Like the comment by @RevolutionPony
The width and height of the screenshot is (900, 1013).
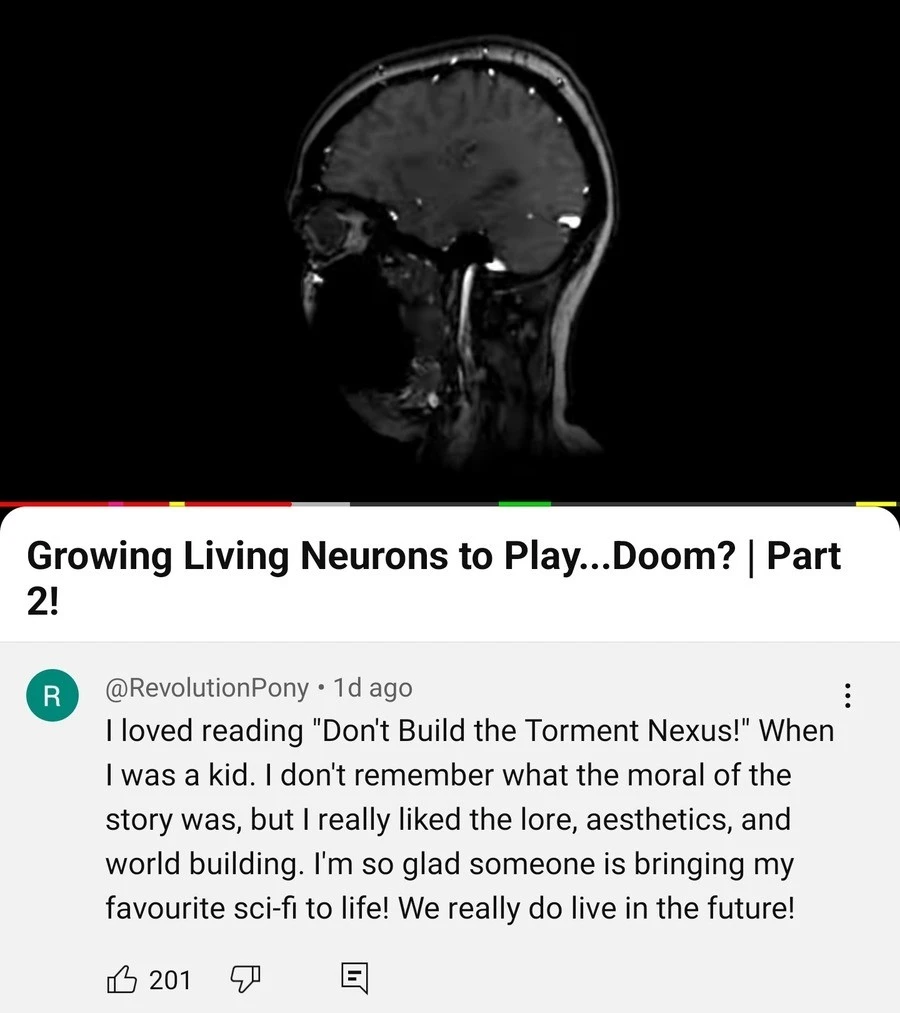[121, 979]
